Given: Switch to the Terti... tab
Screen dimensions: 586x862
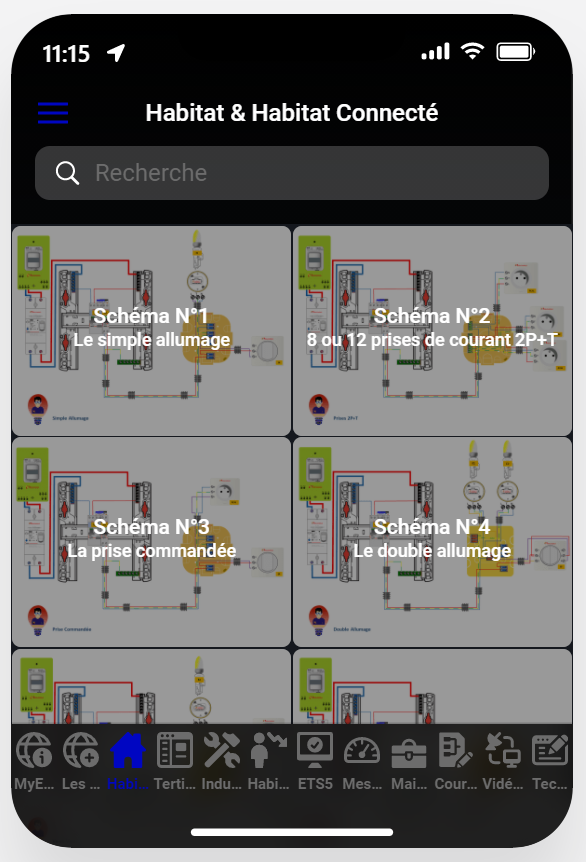Looking at the screenshot, I should coord(175,761).
